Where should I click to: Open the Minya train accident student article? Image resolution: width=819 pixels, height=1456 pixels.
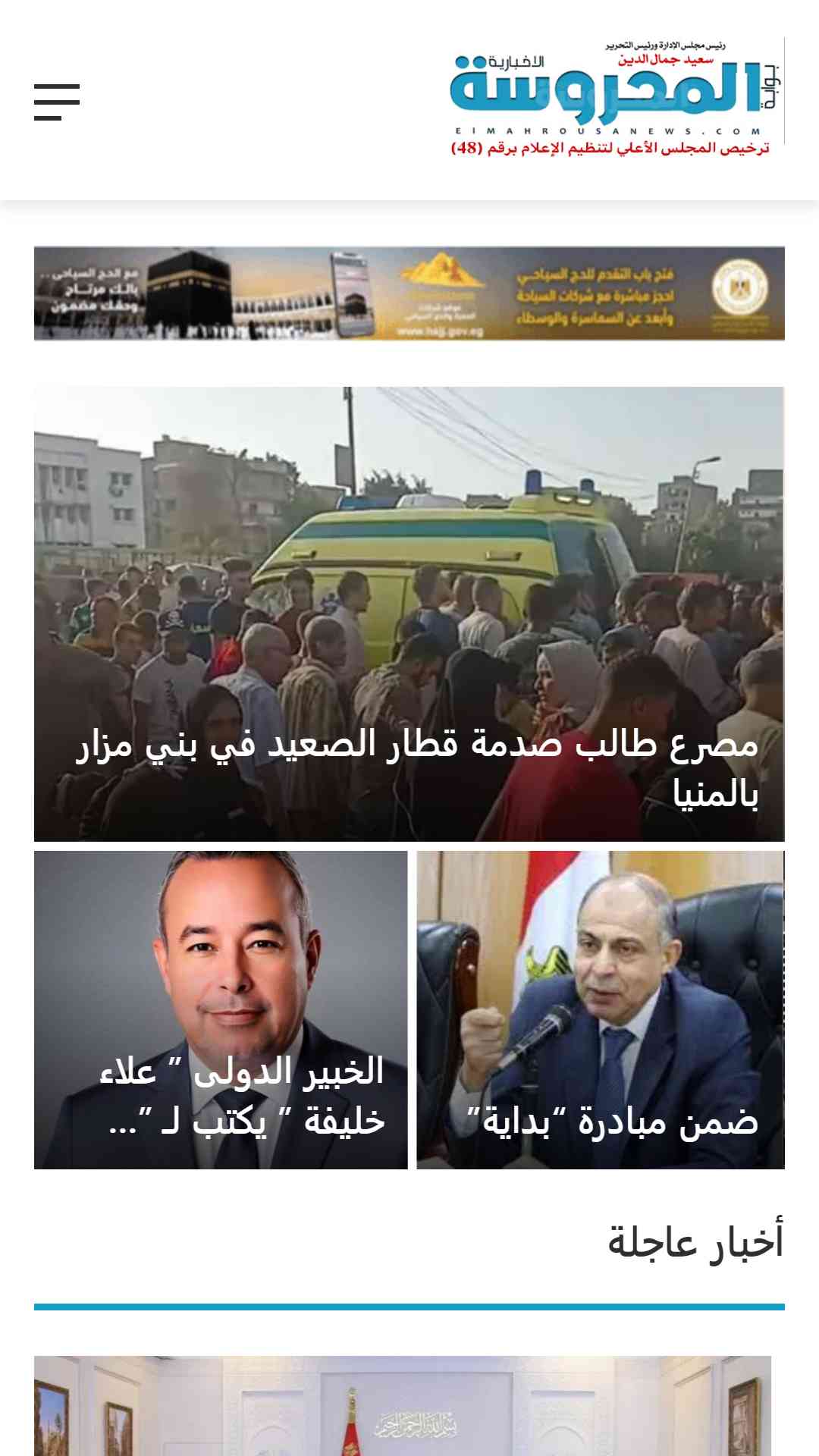coord(409,614)
